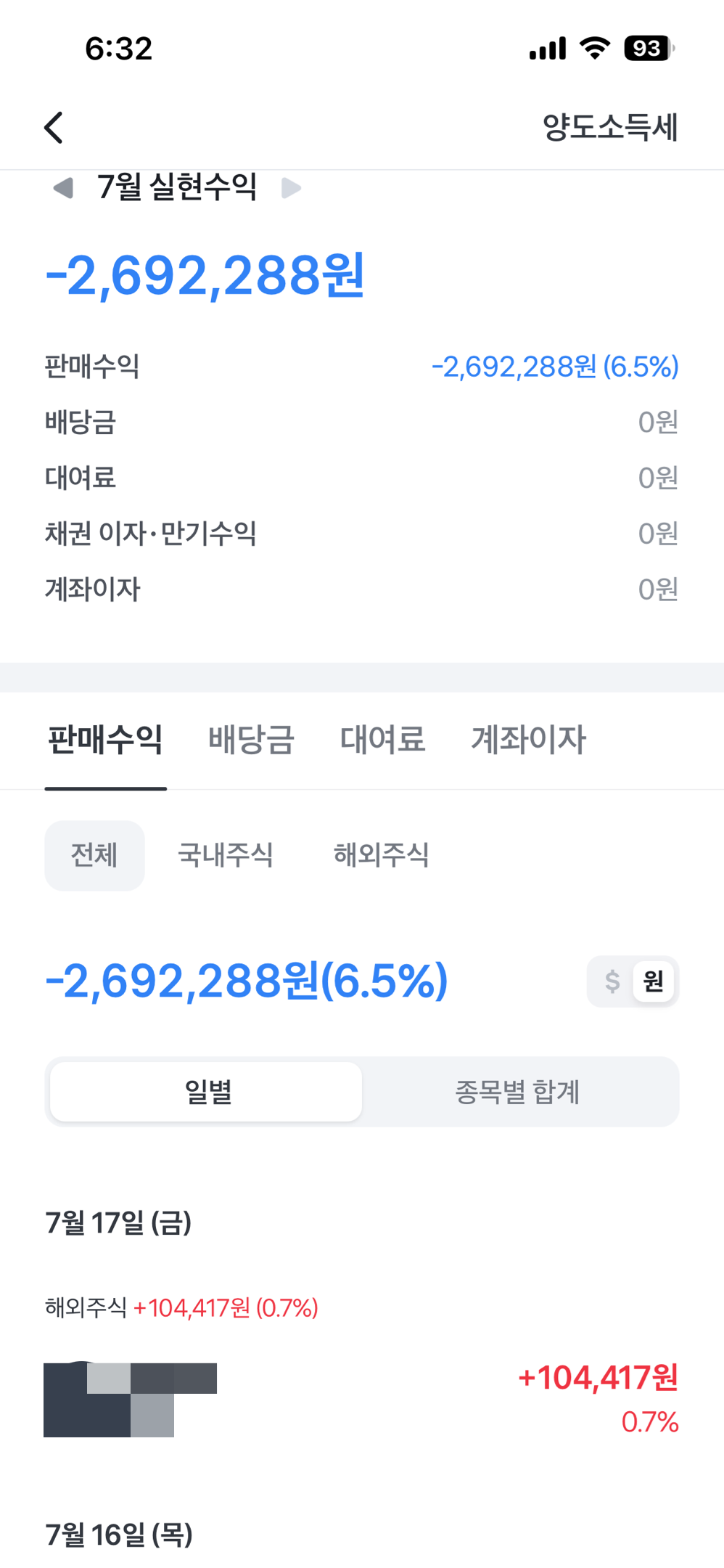This screenshot has height=1568, width=724.
Task: Go to the previous month's realized profit
Action: [x=63, y=189]
